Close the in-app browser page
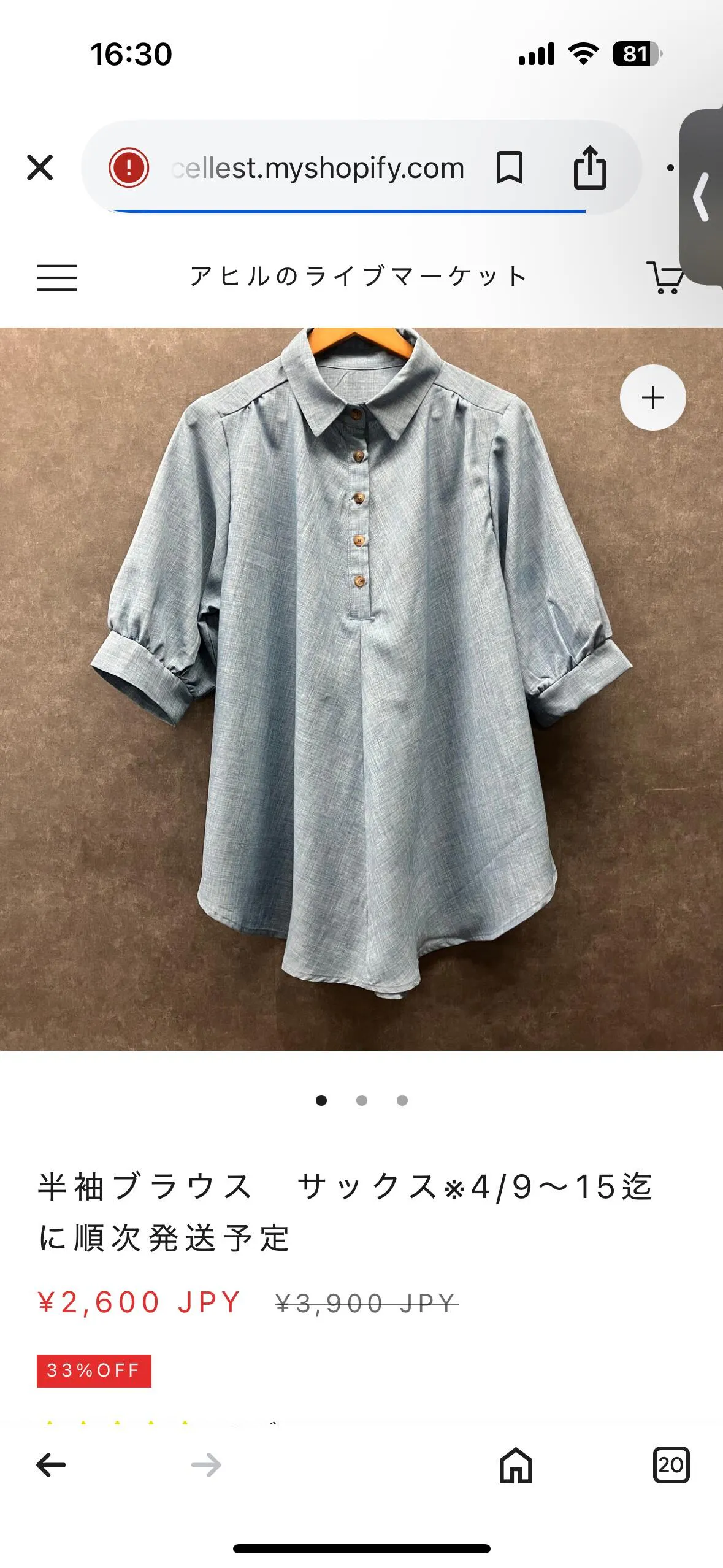This screenshot has width=723, height=1568. click(x=40, y=167)
